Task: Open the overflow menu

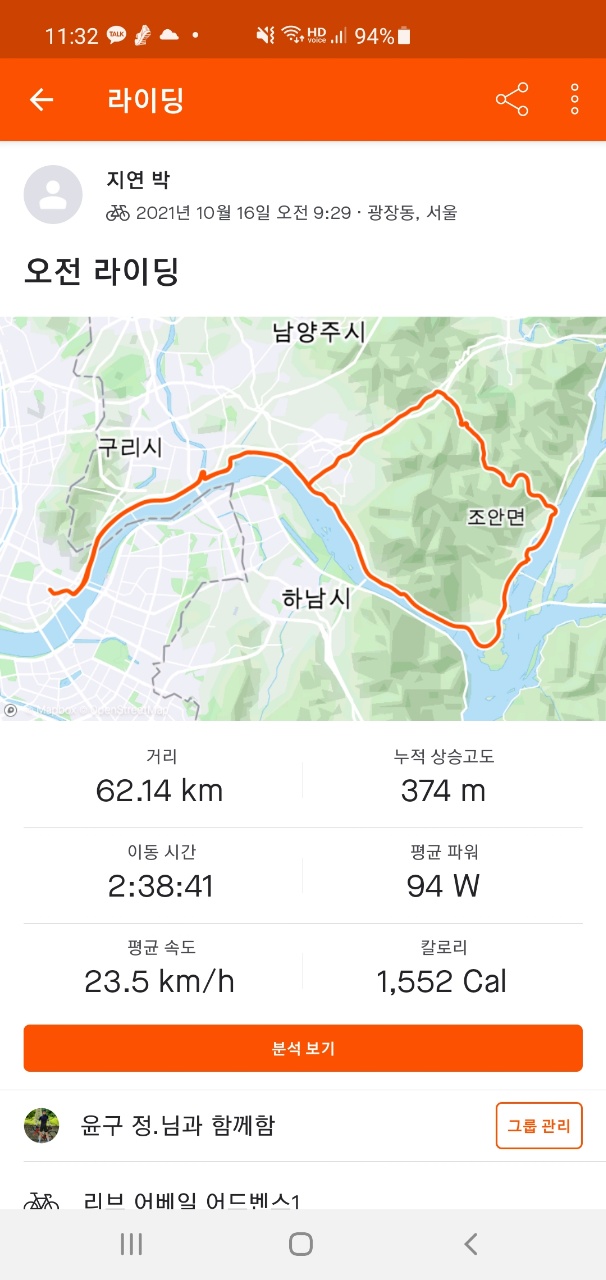Action: point(575,100)
